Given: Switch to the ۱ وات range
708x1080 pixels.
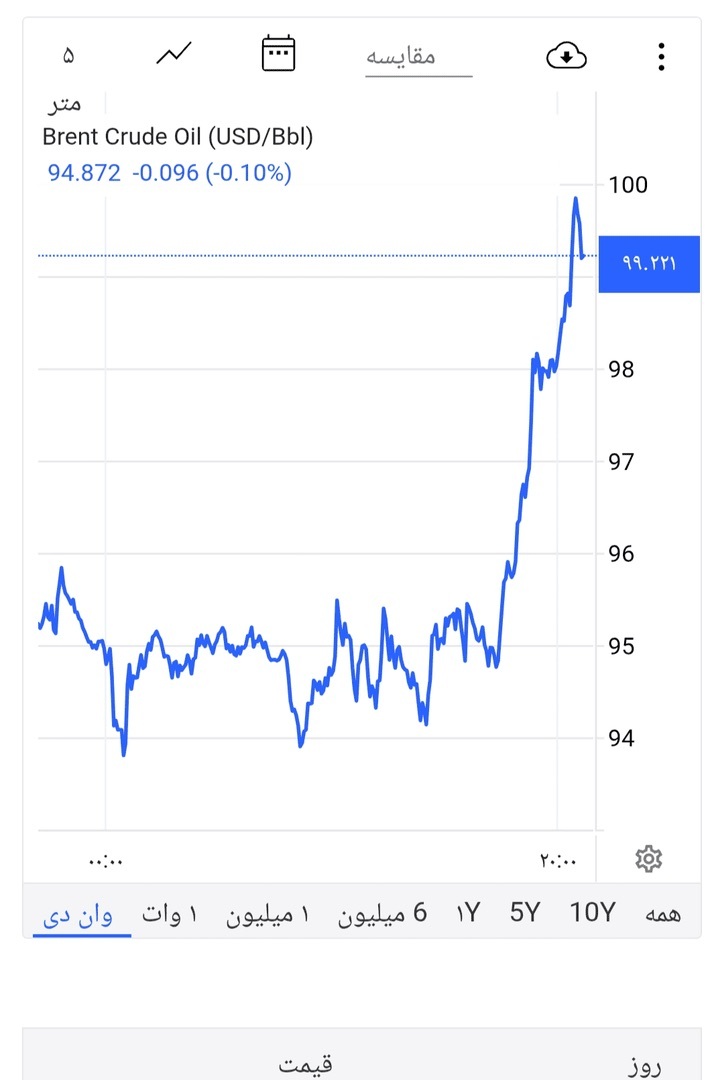Looking at the screenshot, I should pyautogui.click(x=170, y=913).
